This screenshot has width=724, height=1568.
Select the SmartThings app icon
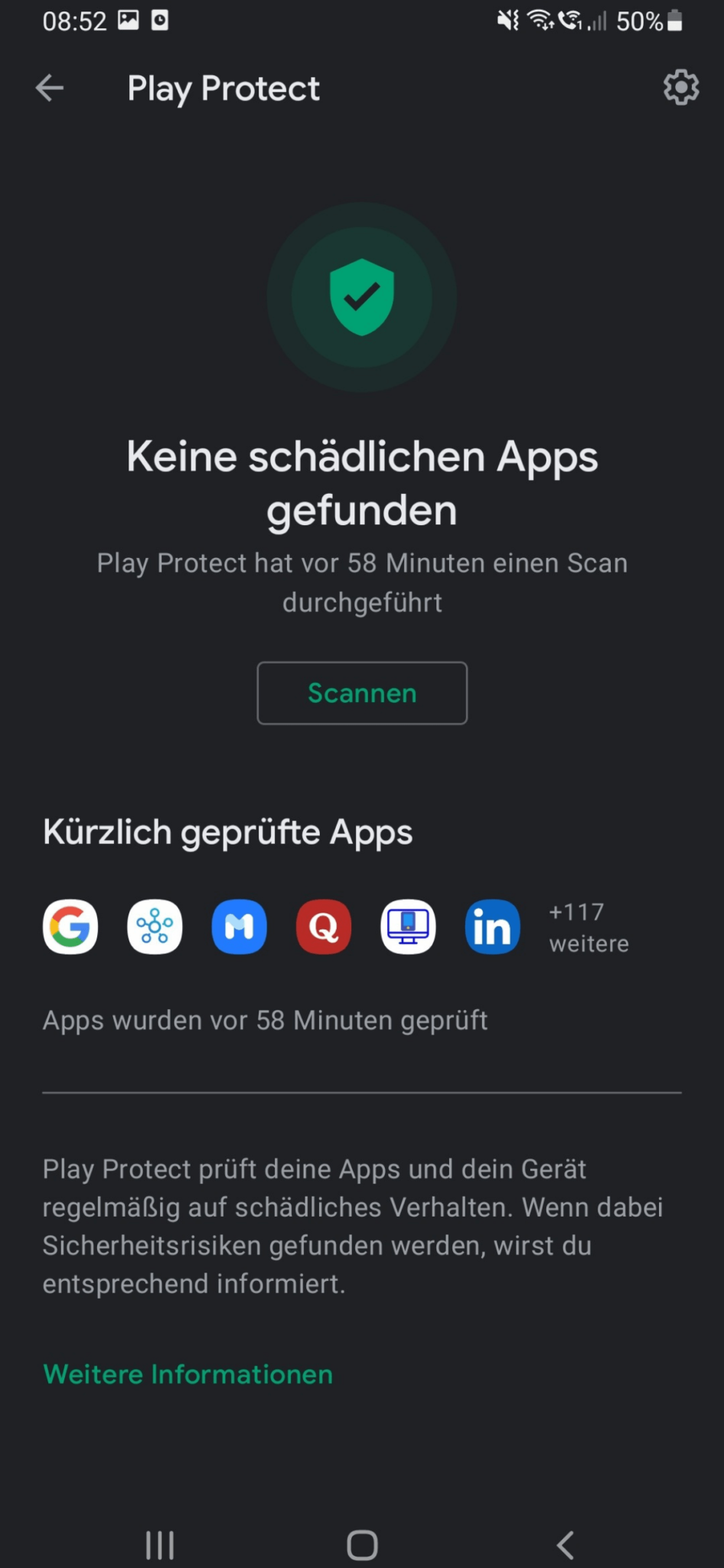pos(155,926)
